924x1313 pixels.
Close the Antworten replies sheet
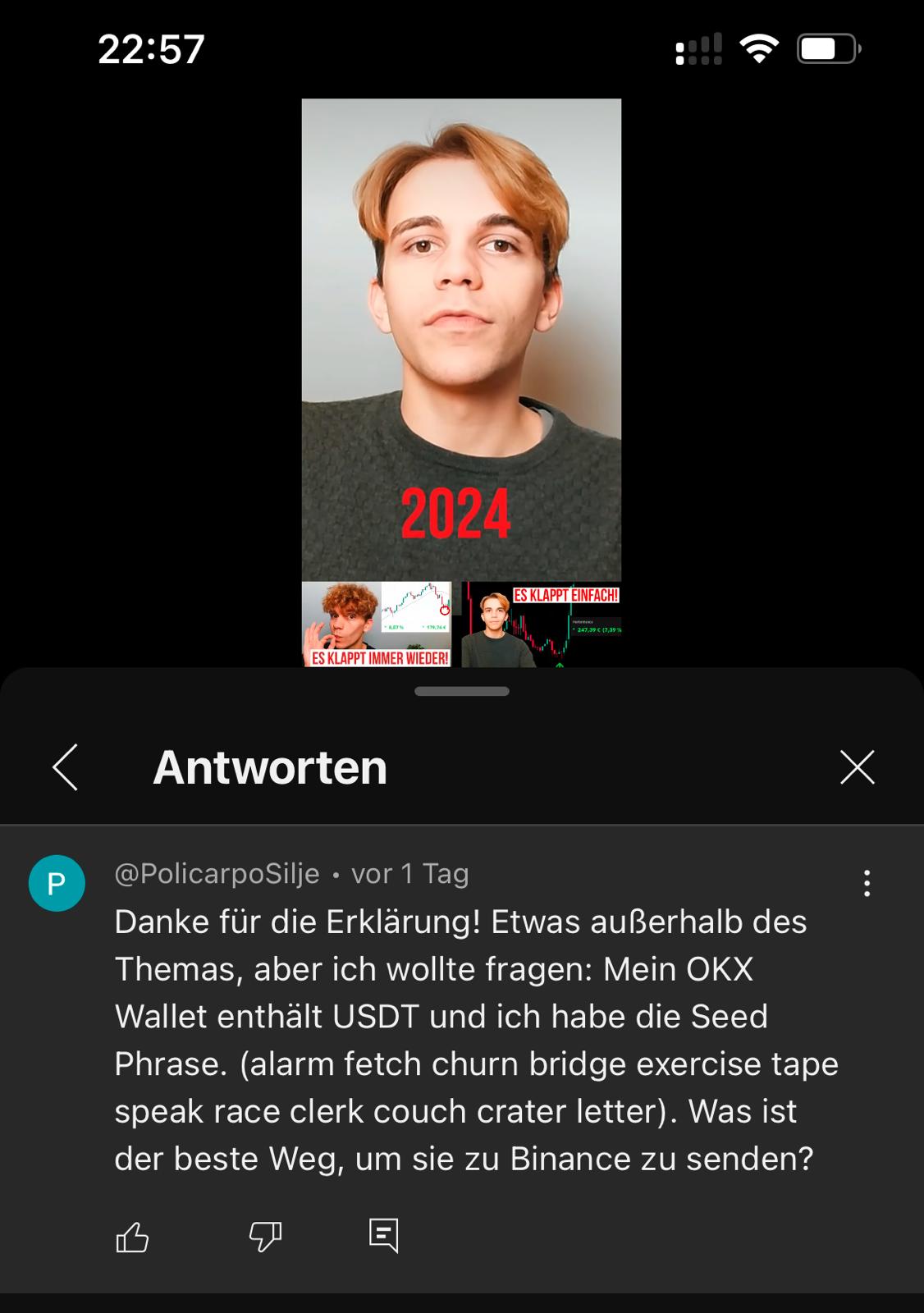[857, 767]
